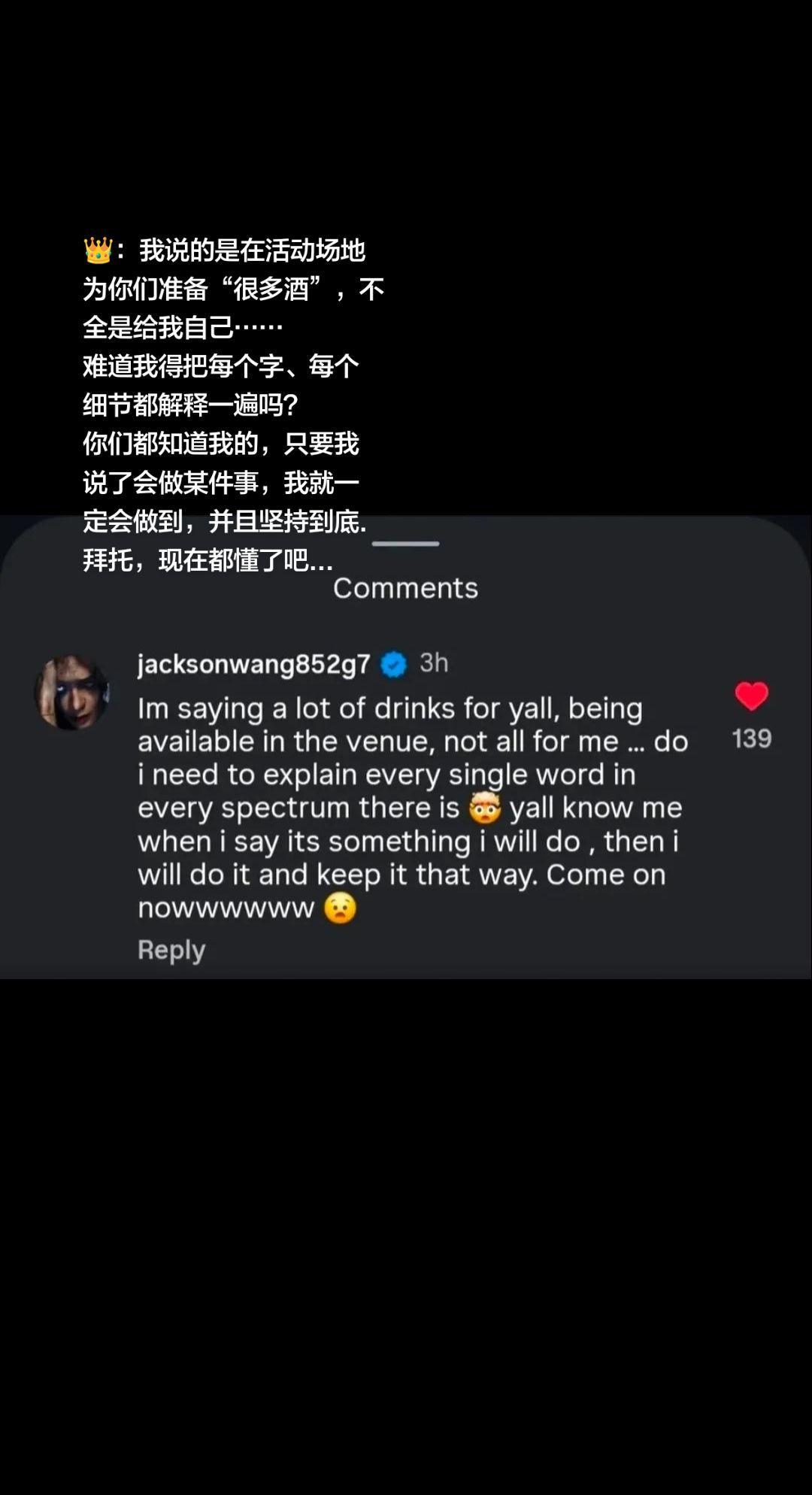Click the blue verified badge next to username
The image size is (812, 1495).
(392, 664)
